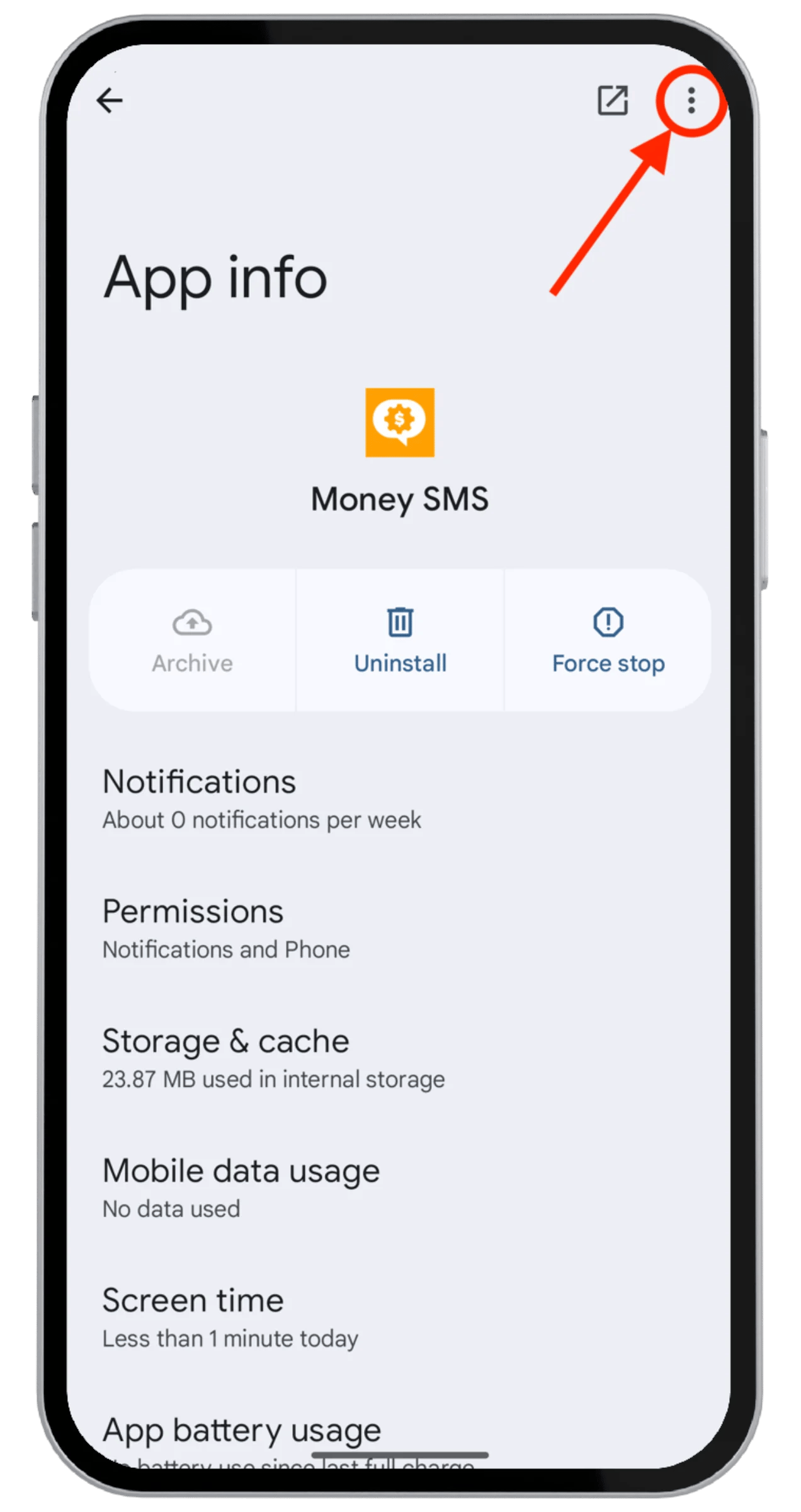The width and height of the screenshot is (801, 1512).
Task: Go back using the arrow icon
Action: pyautogui.click(x=110, y=101)
